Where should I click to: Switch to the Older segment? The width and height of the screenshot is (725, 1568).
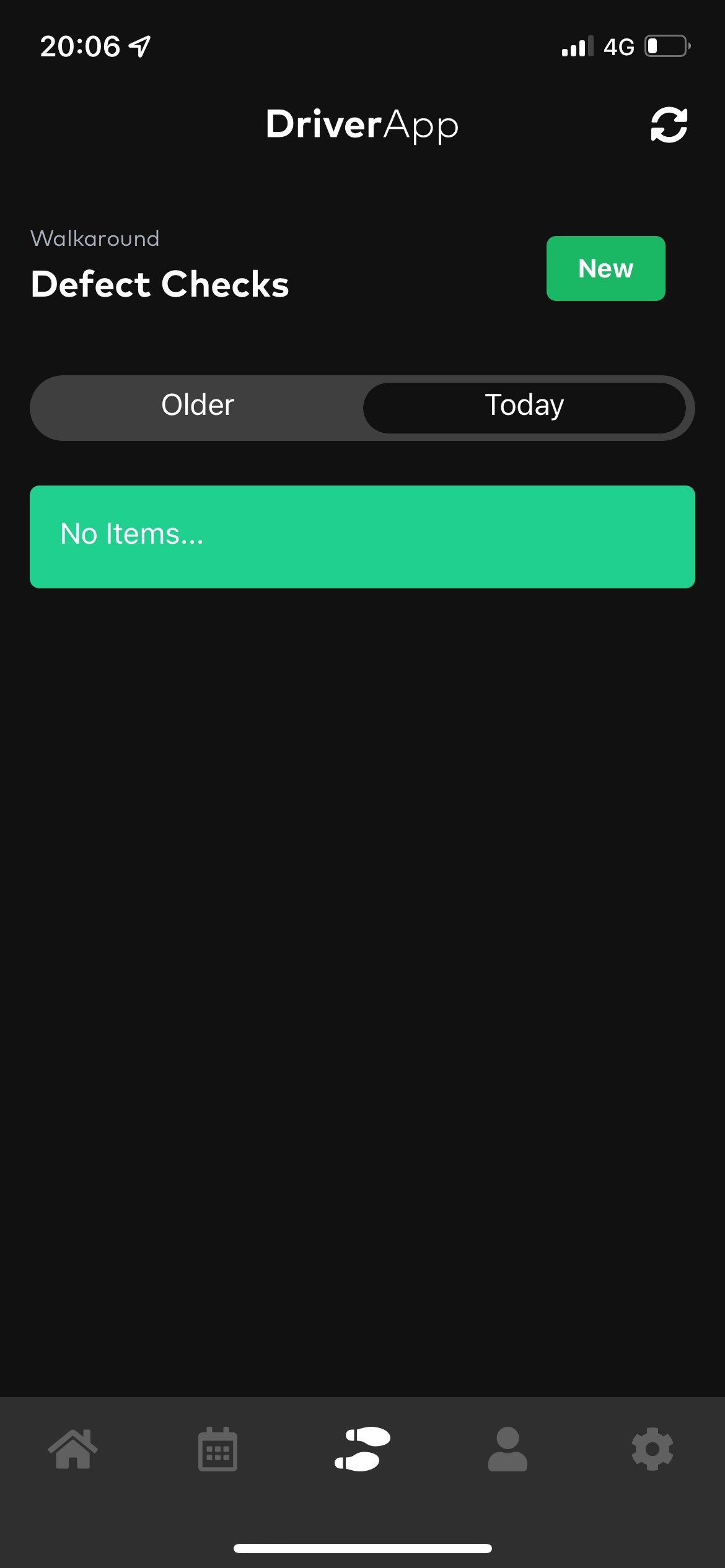click(198, 406)
